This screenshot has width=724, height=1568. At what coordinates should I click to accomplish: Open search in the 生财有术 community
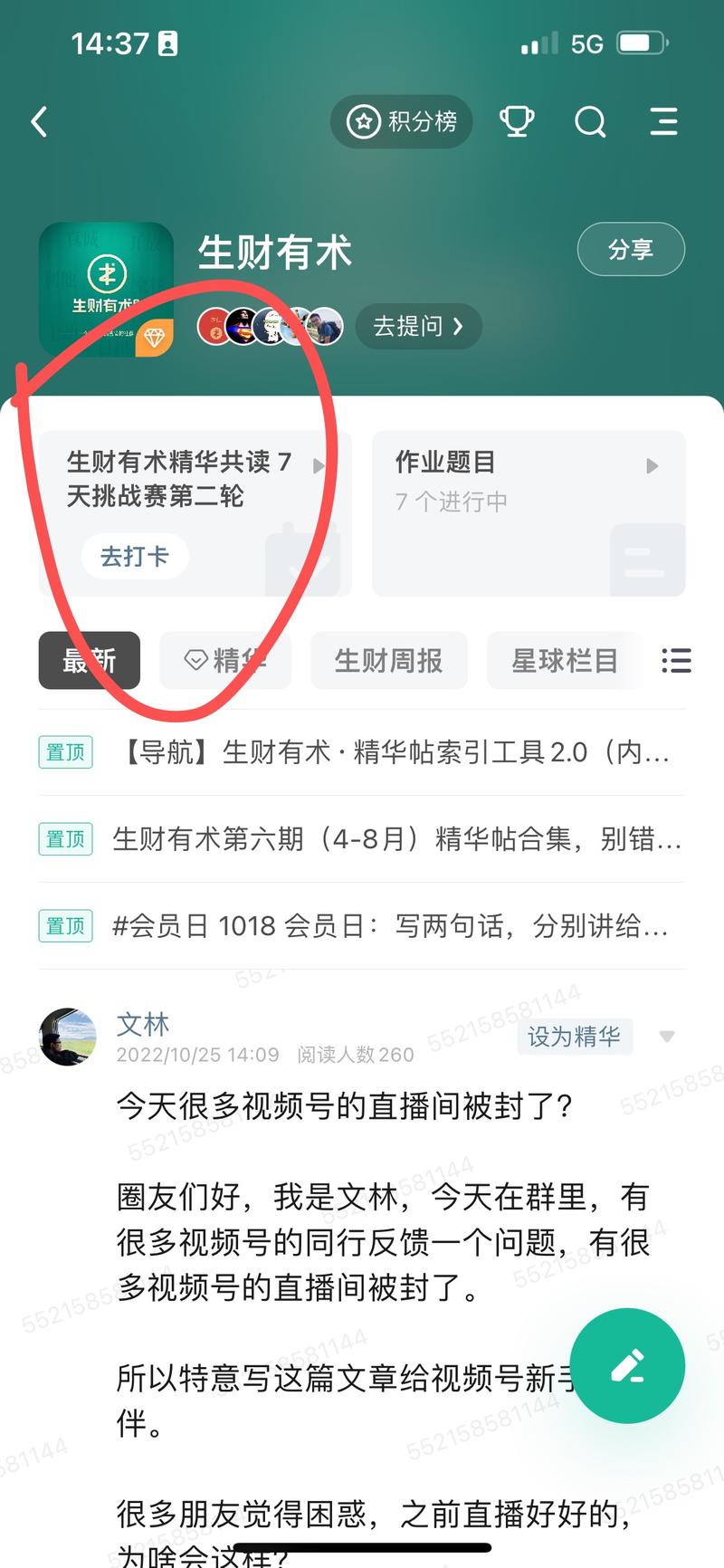pos(589,121)
